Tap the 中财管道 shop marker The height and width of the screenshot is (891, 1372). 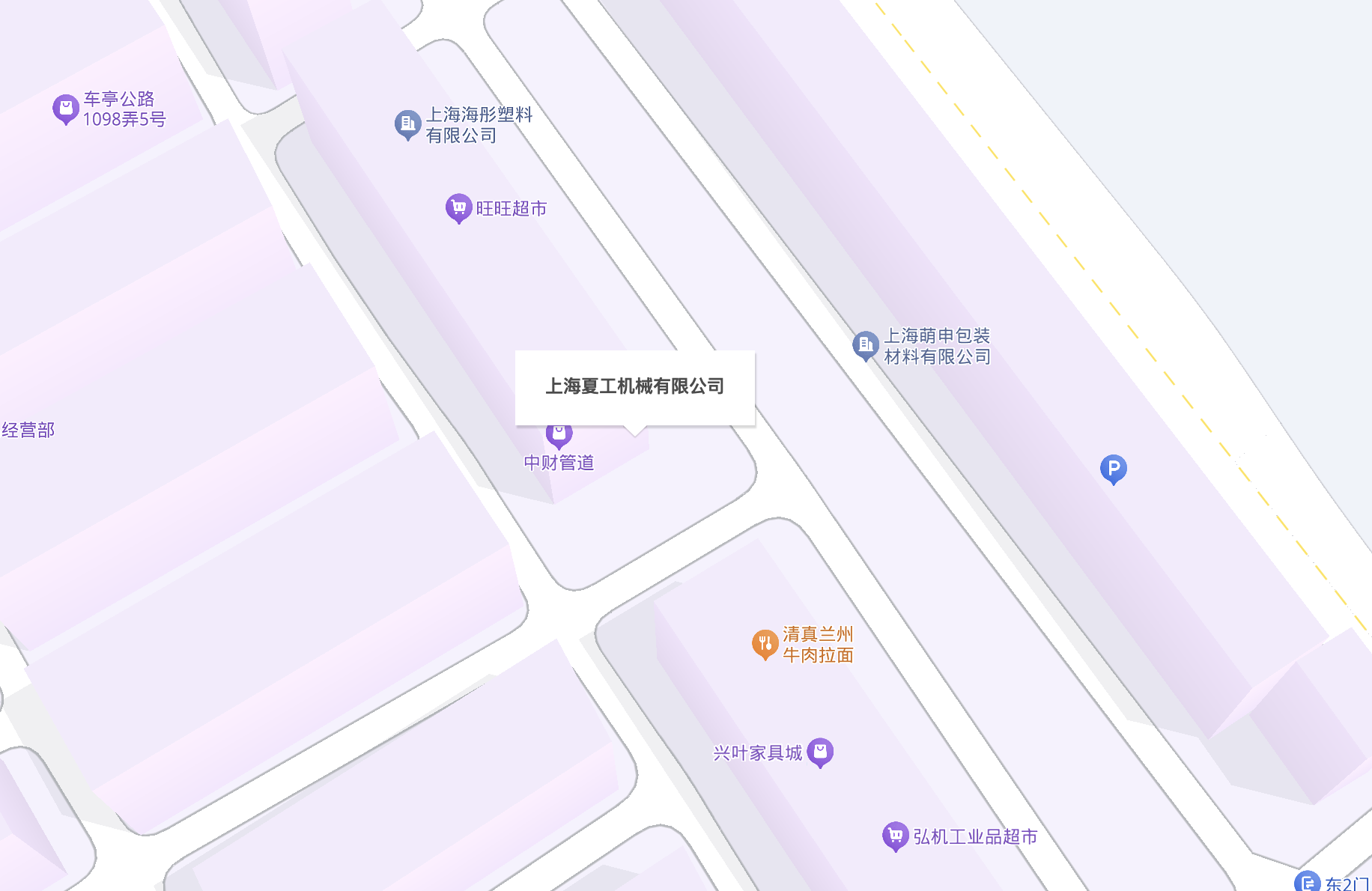(x=559, y=434)
